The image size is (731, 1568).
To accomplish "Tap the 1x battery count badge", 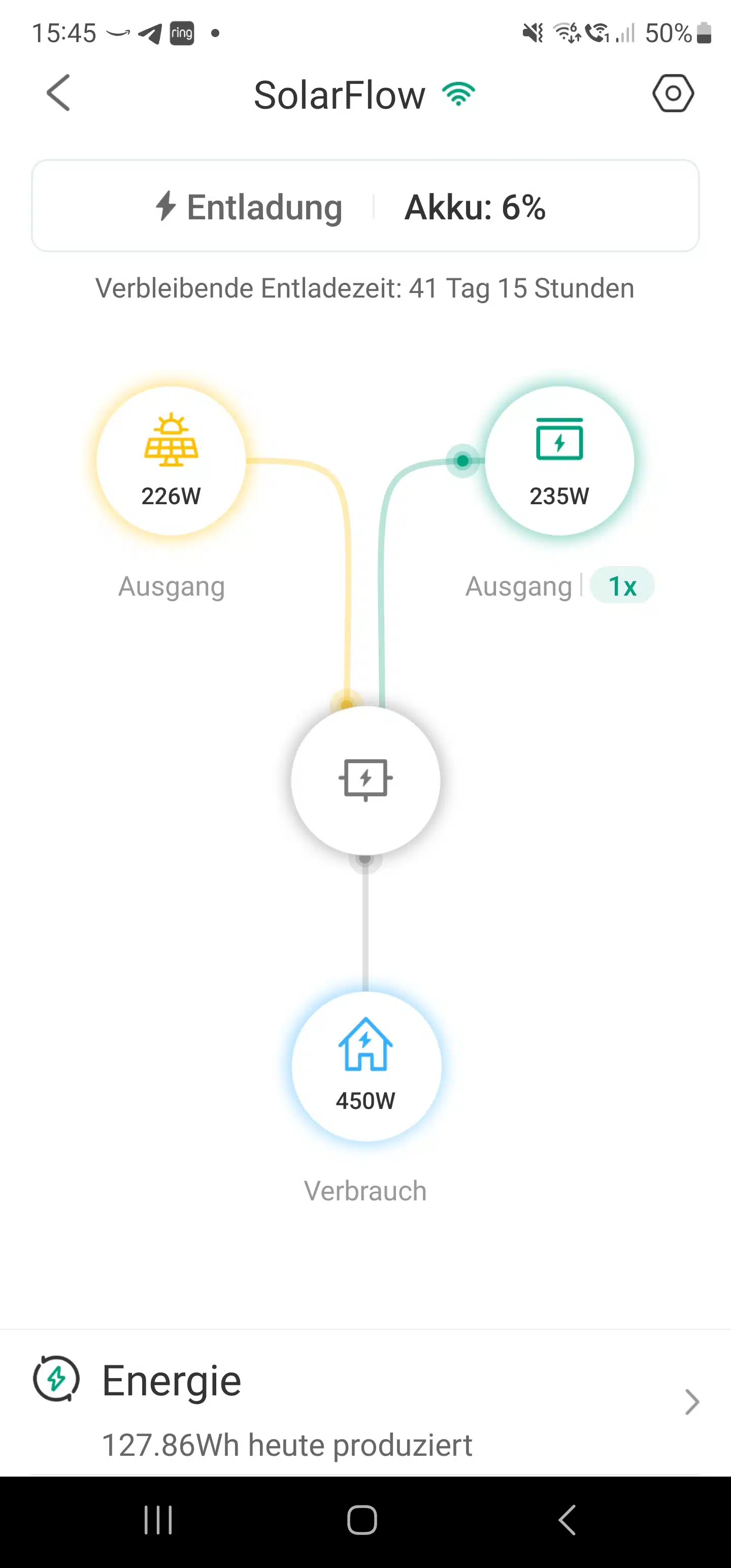I will click(x=623, y=585).
